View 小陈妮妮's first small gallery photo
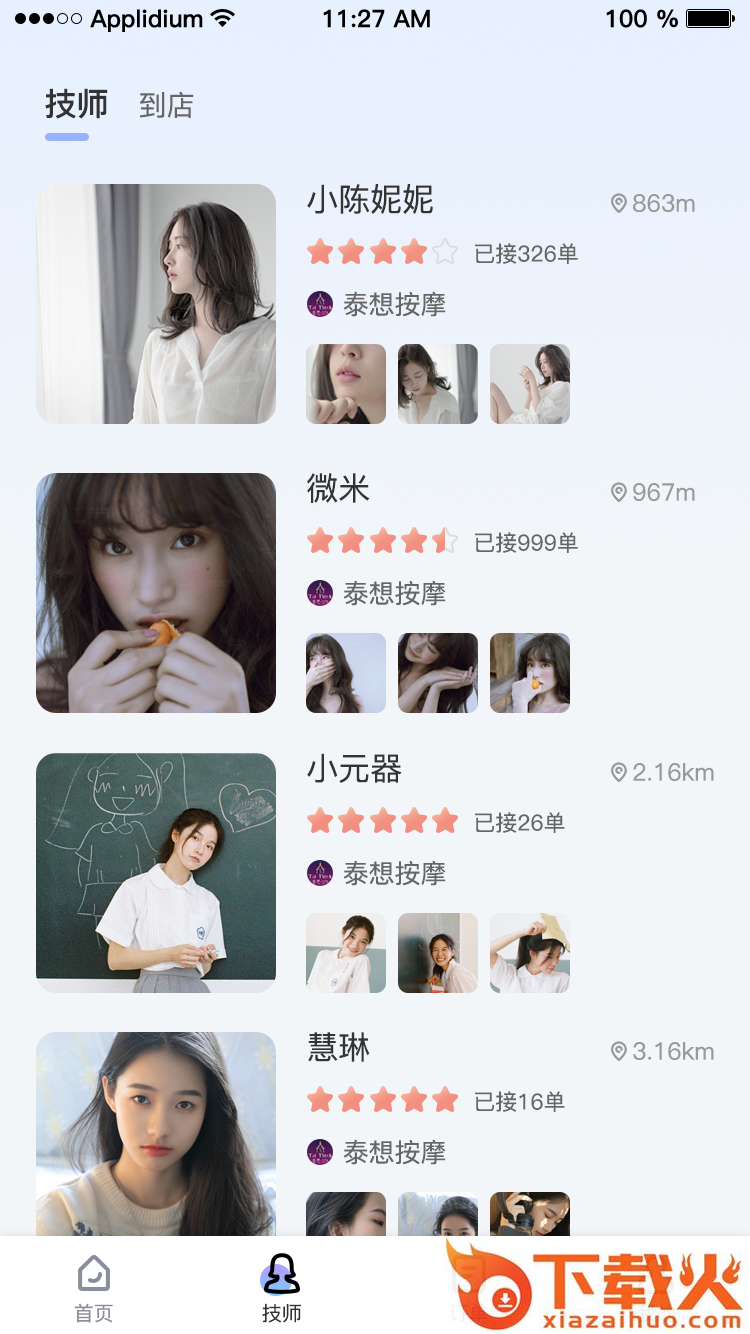 pos(346,384)
